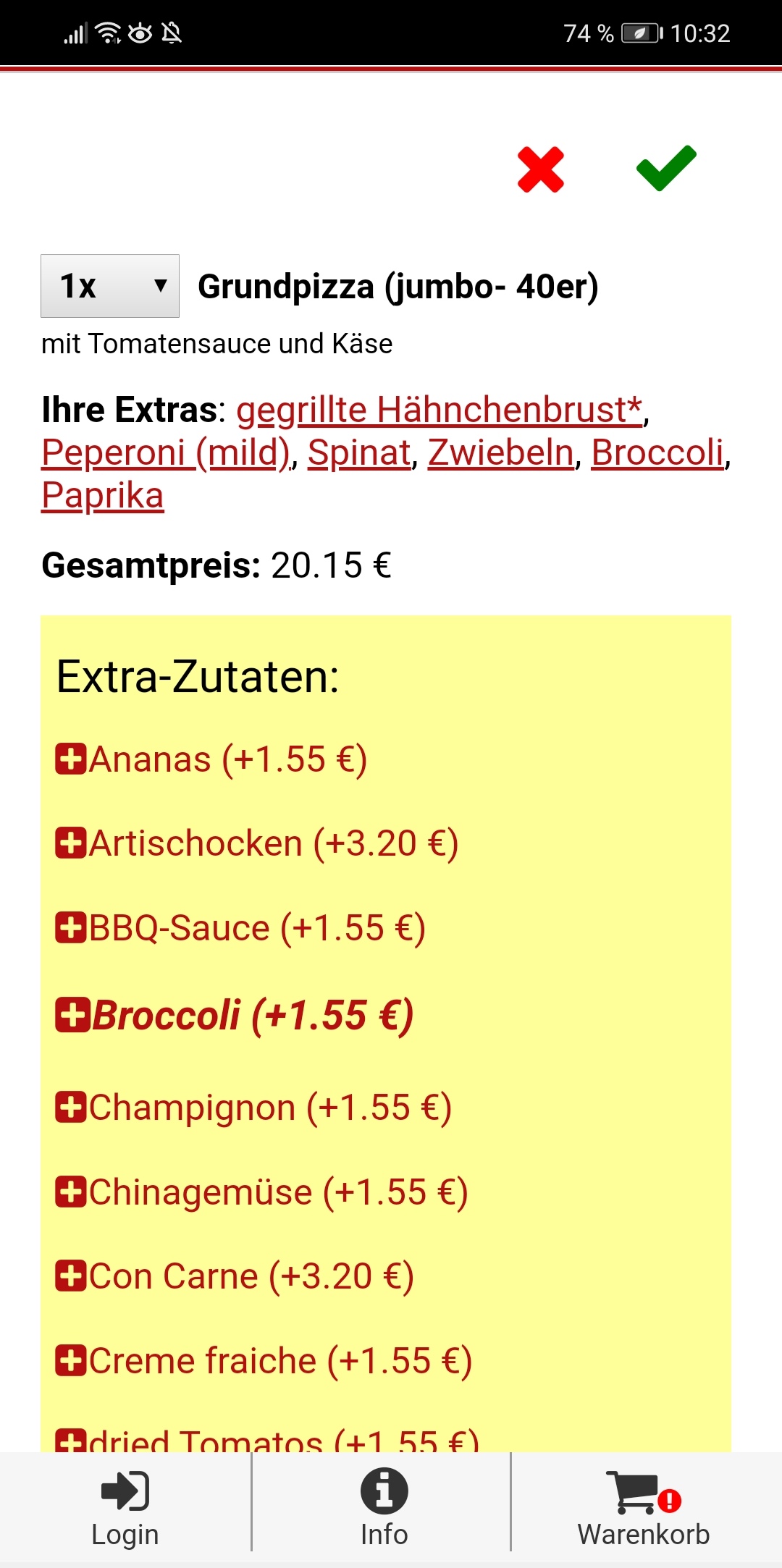Image resolution: width=782 pixels, height=1568 pixels.
Task: Remove Peperoni (mild) from your extras
Action: point(166,453)
